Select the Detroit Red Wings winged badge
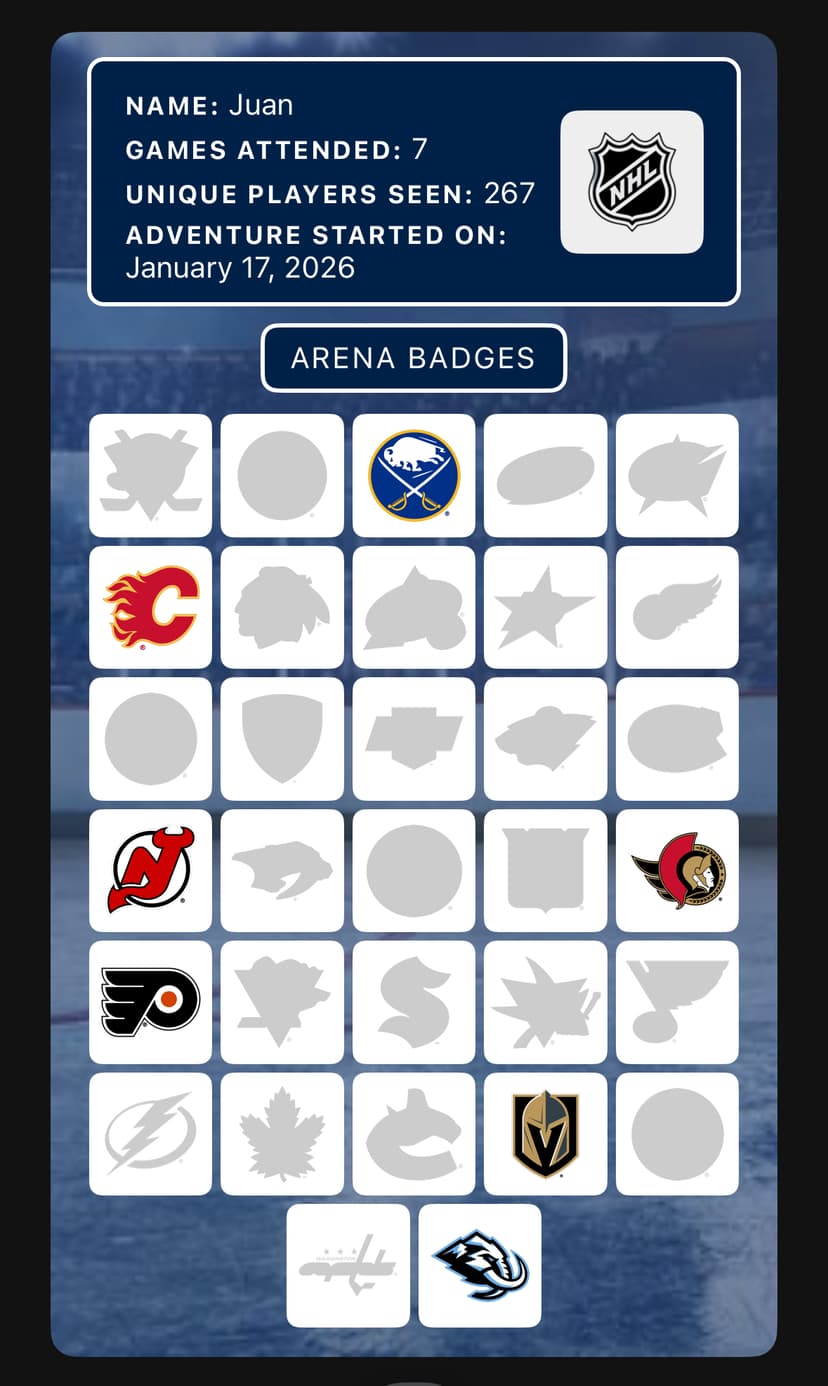Viewport: 828px width, 1386px height. (x=677, y=608)
